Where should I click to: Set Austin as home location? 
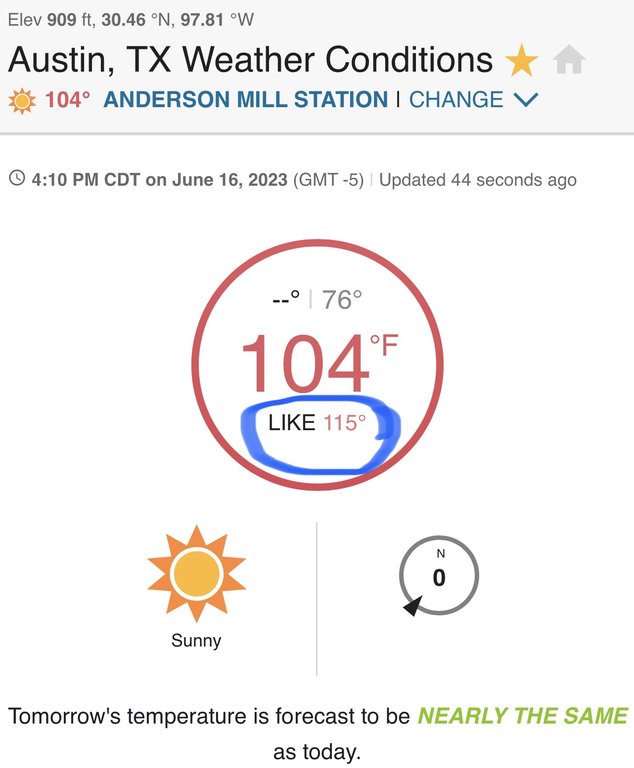coord(568,61)
